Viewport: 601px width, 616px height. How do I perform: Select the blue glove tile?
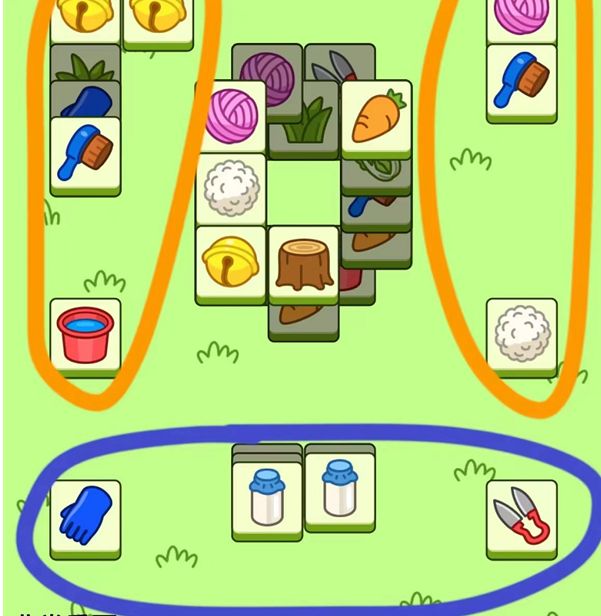tap(85, 516)
